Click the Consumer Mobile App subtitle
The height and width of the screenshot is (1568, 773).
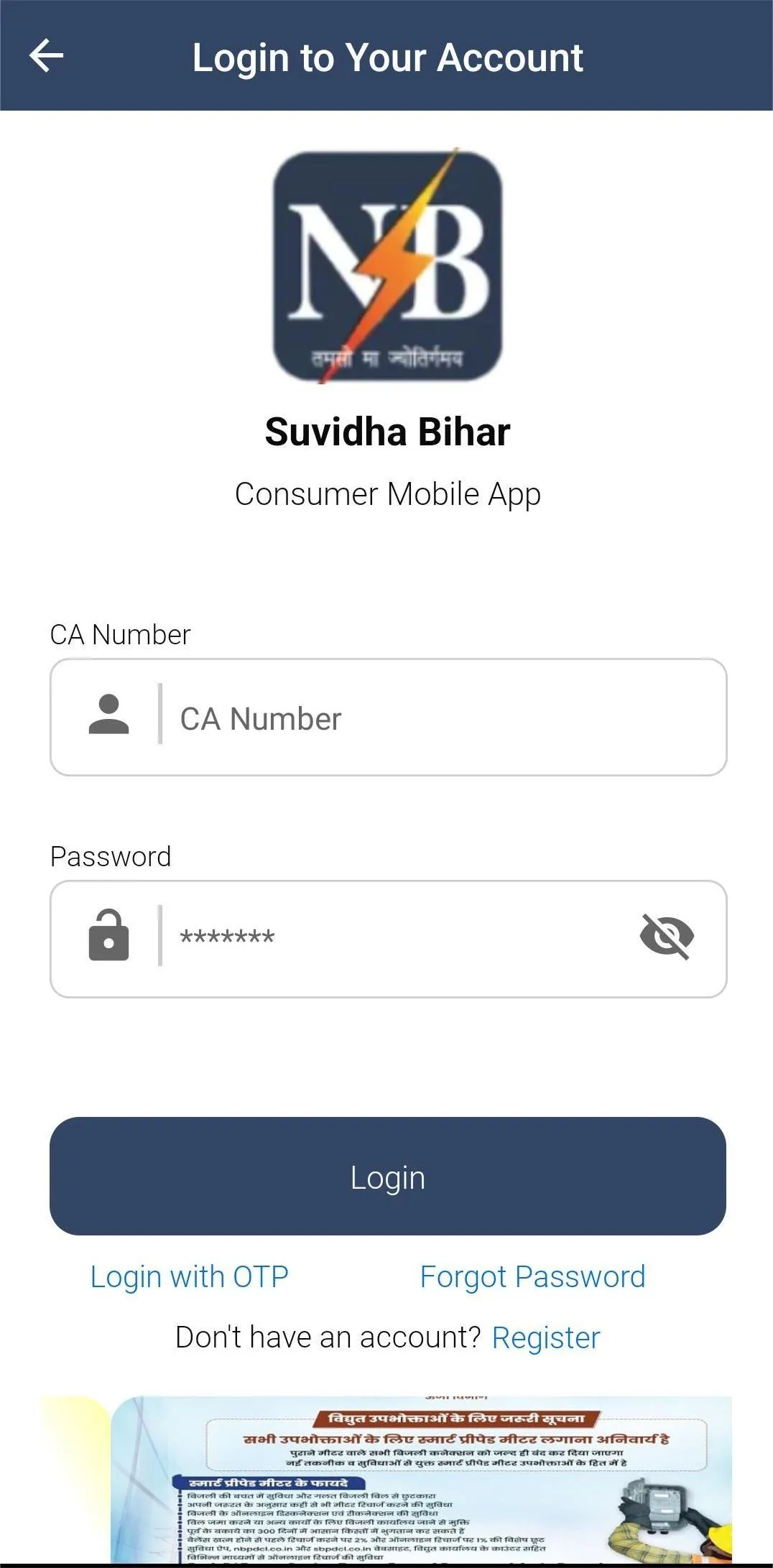[x=386, y=493]
